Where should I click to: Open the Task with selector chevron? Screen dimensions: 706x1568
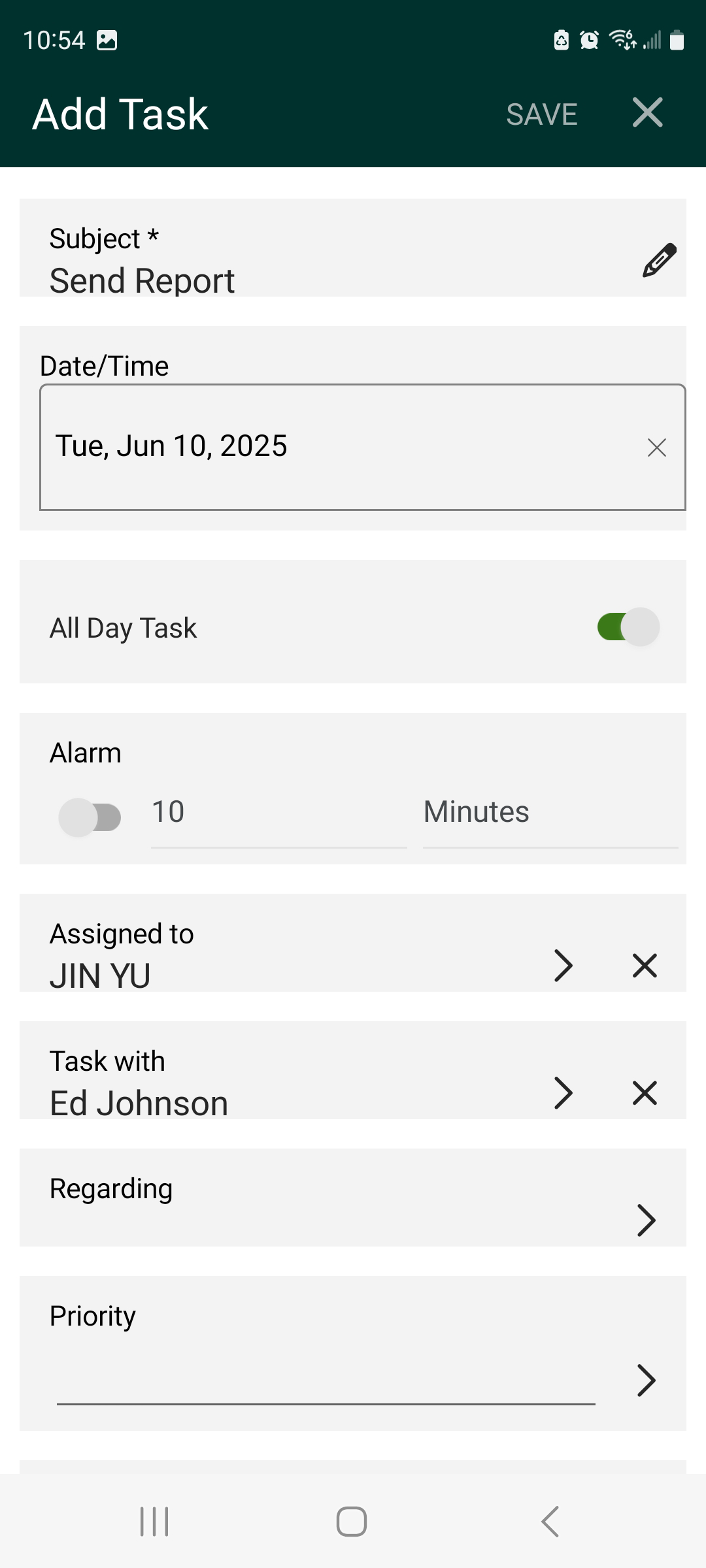point(563,1093)
